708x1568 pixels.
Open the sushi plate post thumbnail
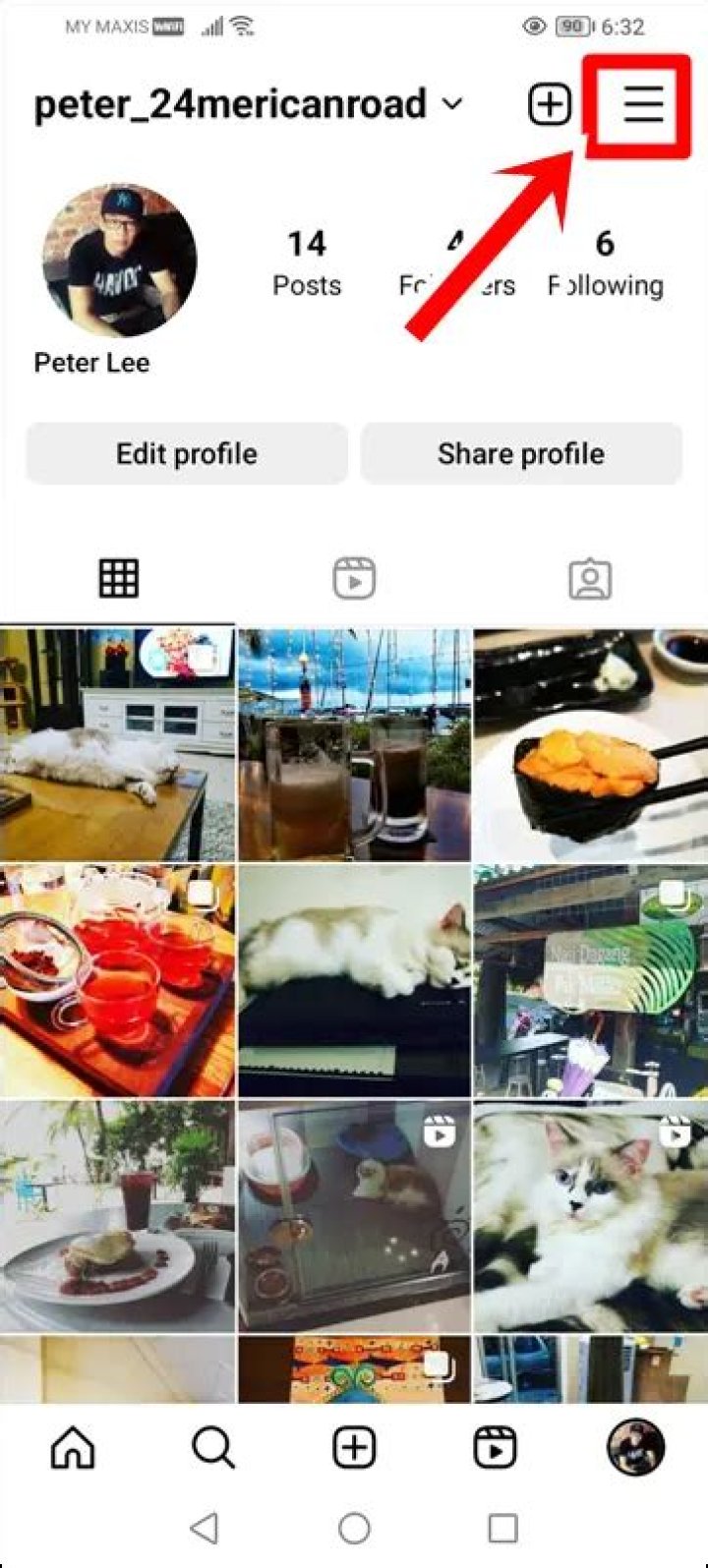click(588, 735)
